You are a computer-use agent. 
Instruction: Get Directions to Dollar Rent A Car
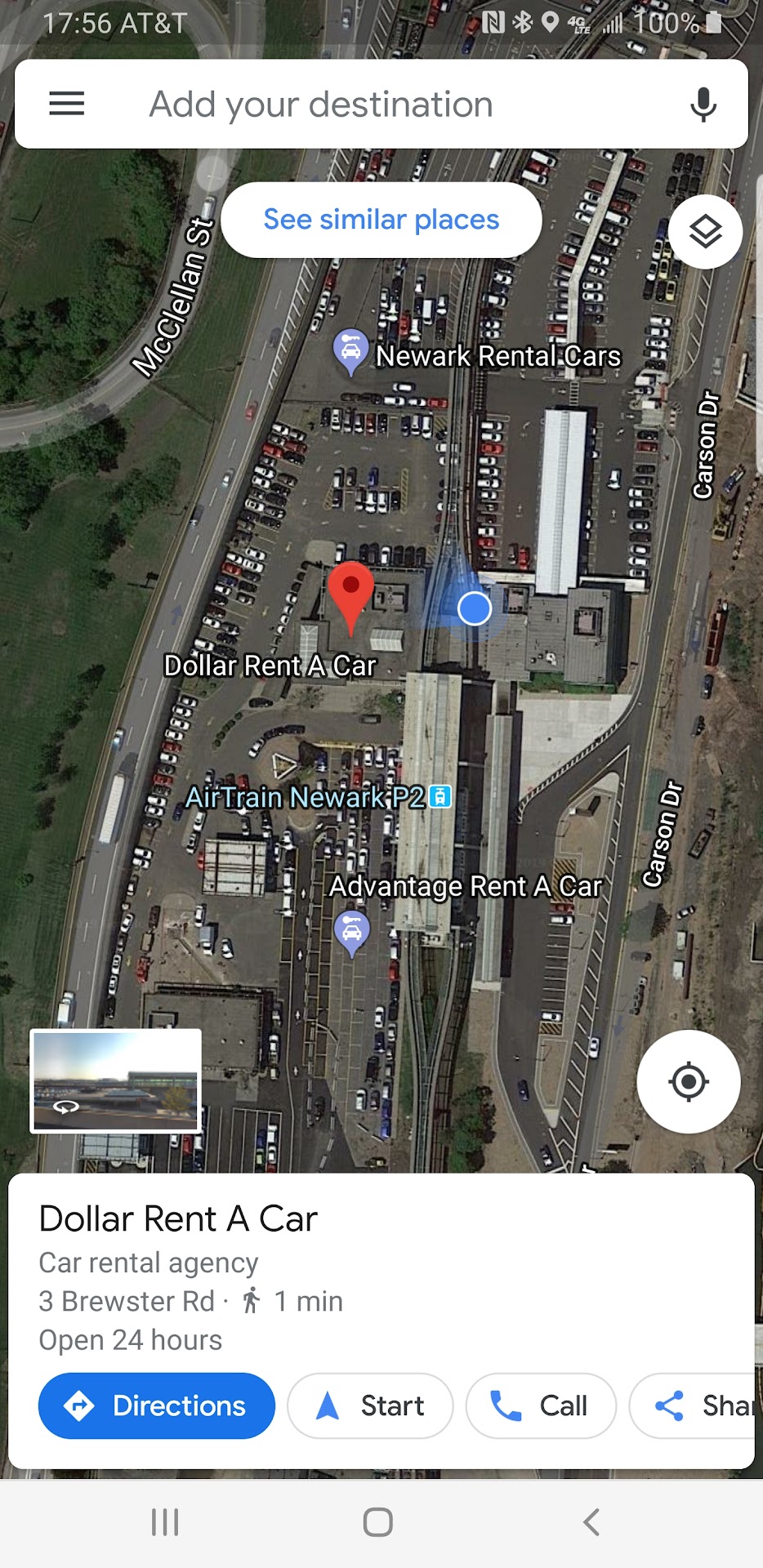157,1405
